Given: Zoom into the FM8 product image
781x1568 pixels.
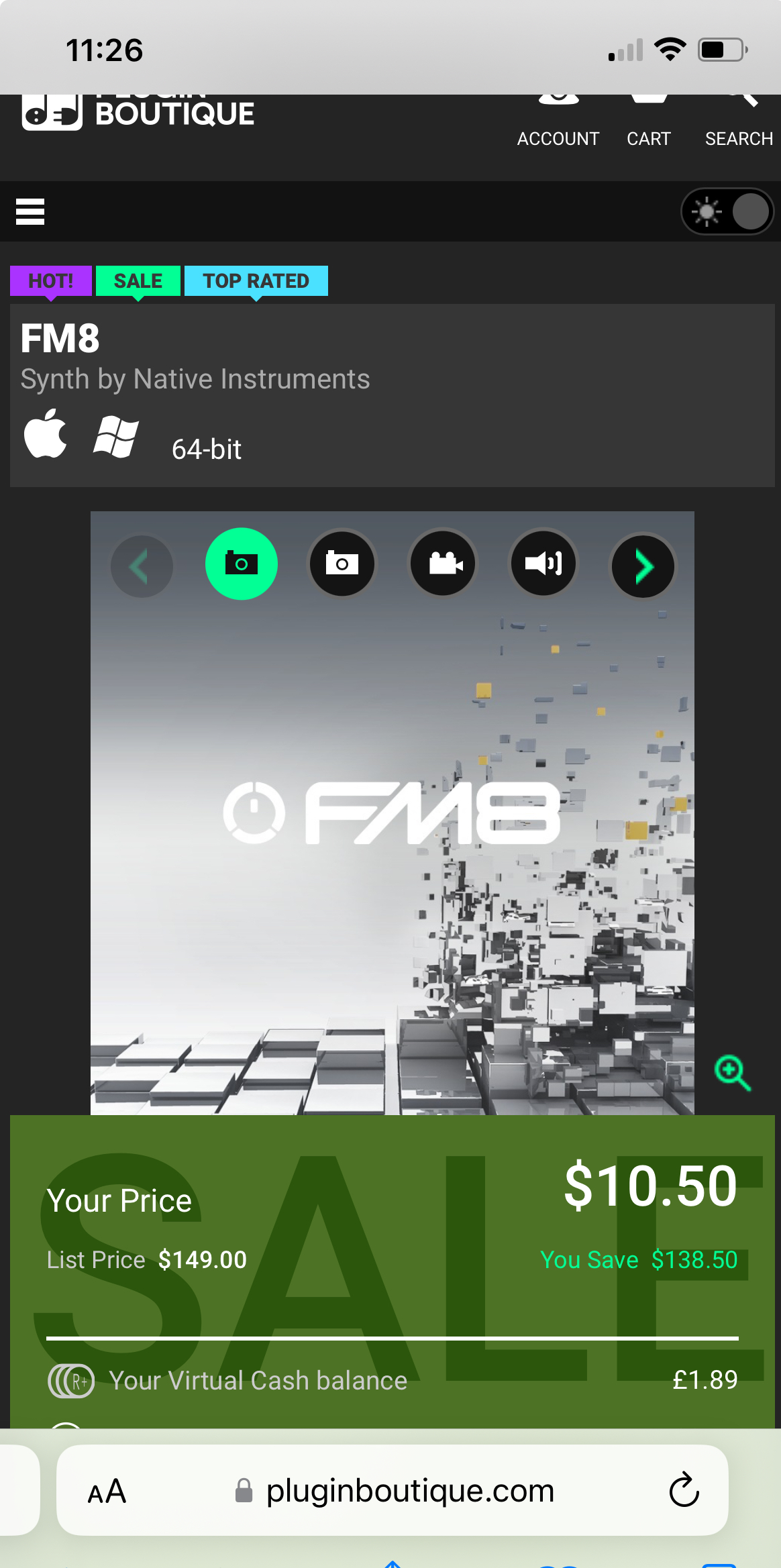Looking at the screenshot, I should [732, 1072].
